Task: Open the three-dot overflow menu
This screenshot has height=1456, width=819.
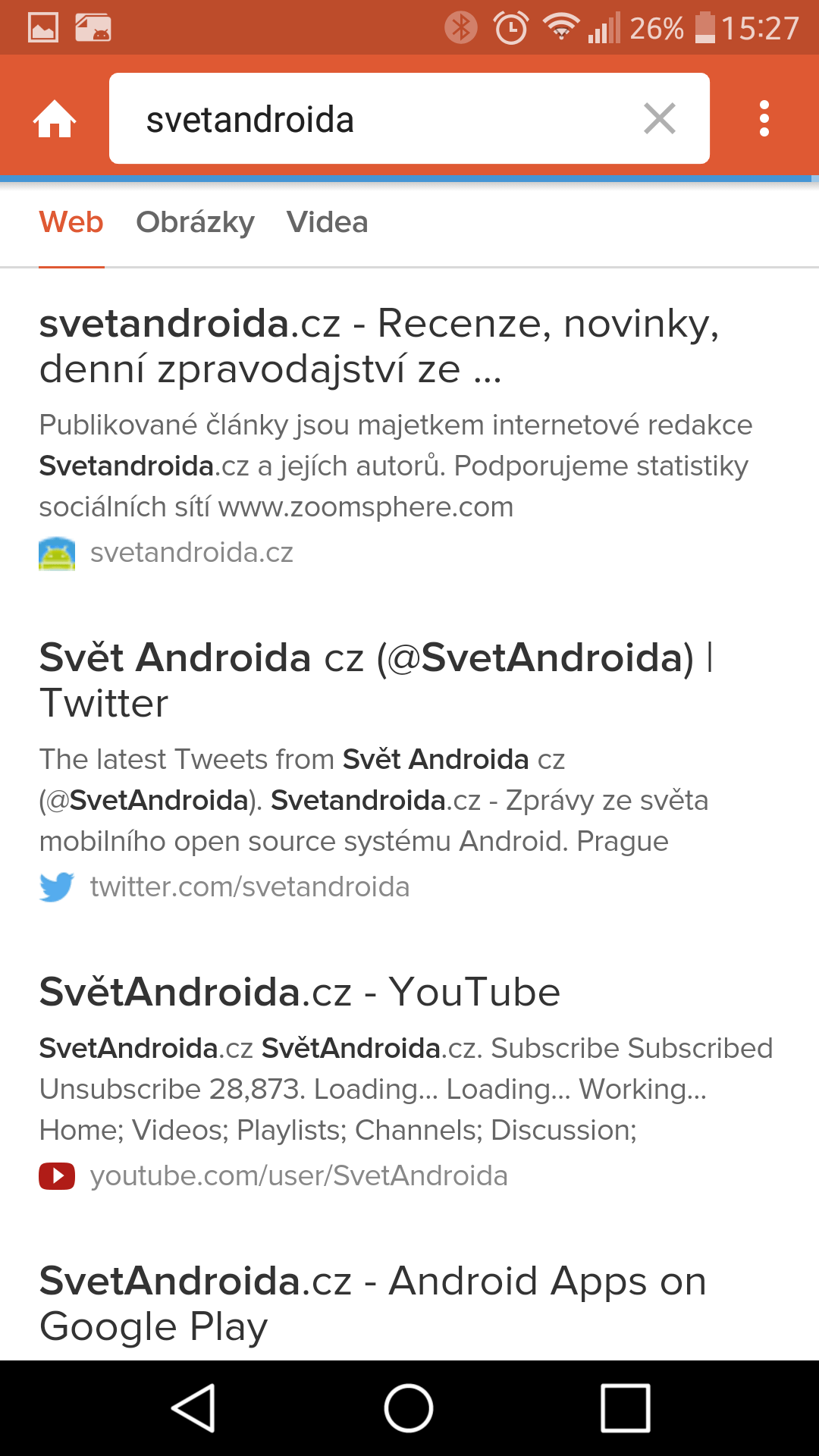Action: (x=764, y=119)
